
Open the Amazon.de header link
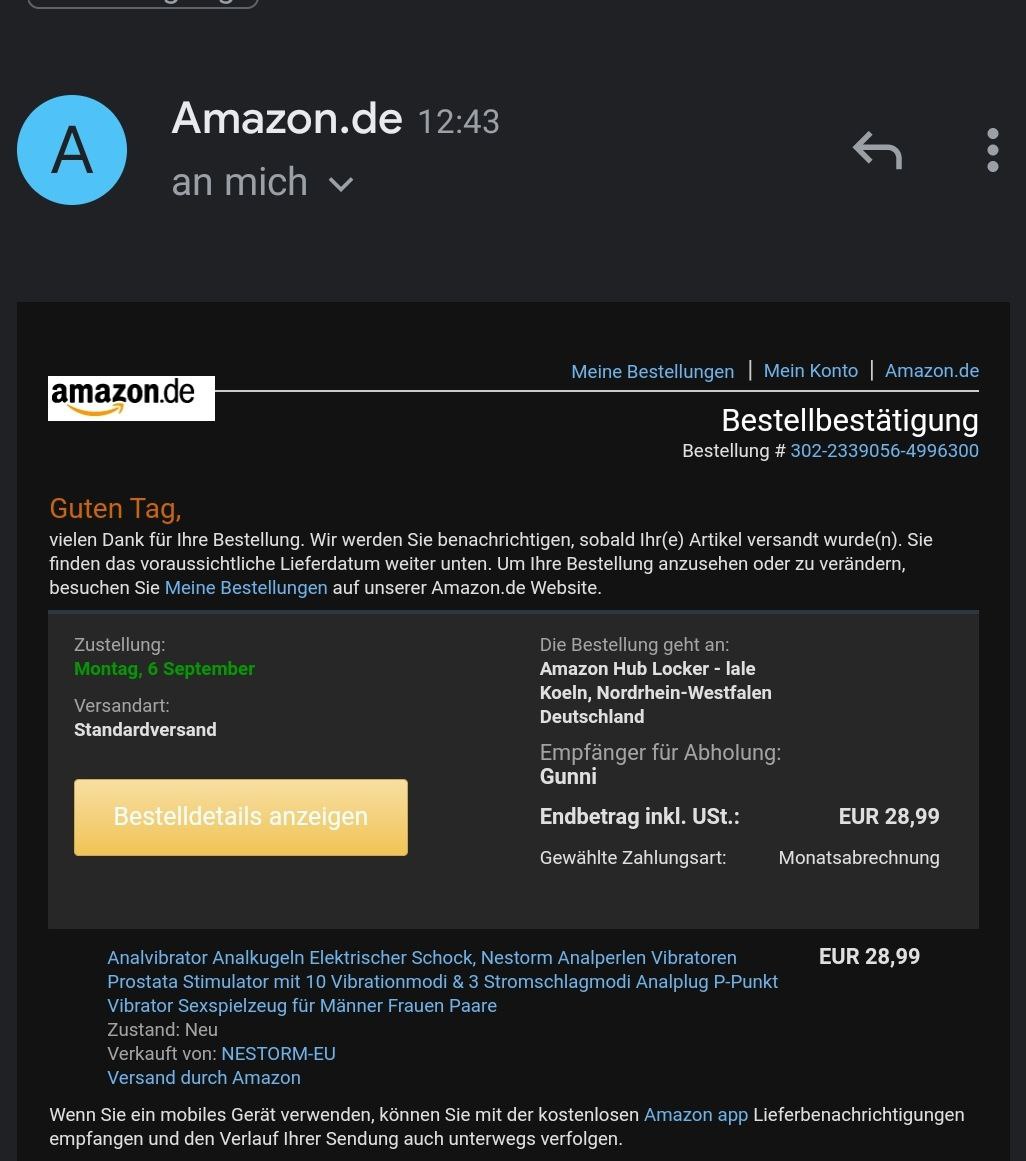pos(931,371)
